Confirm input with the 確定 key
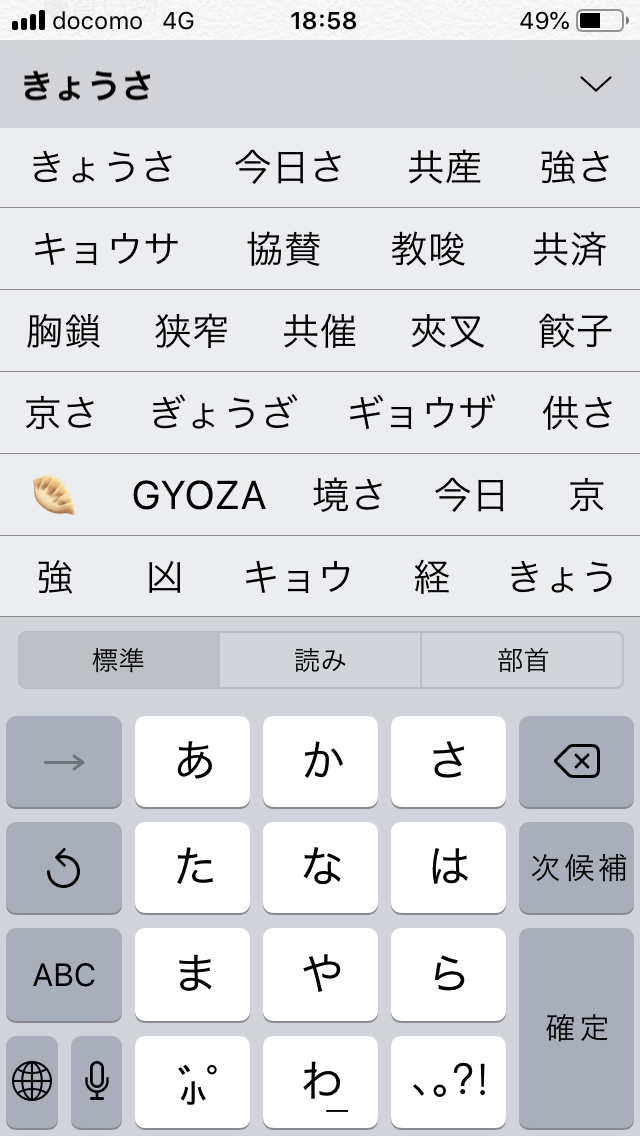Screen dimensions: 640x1136 [x=576, y=1027]
